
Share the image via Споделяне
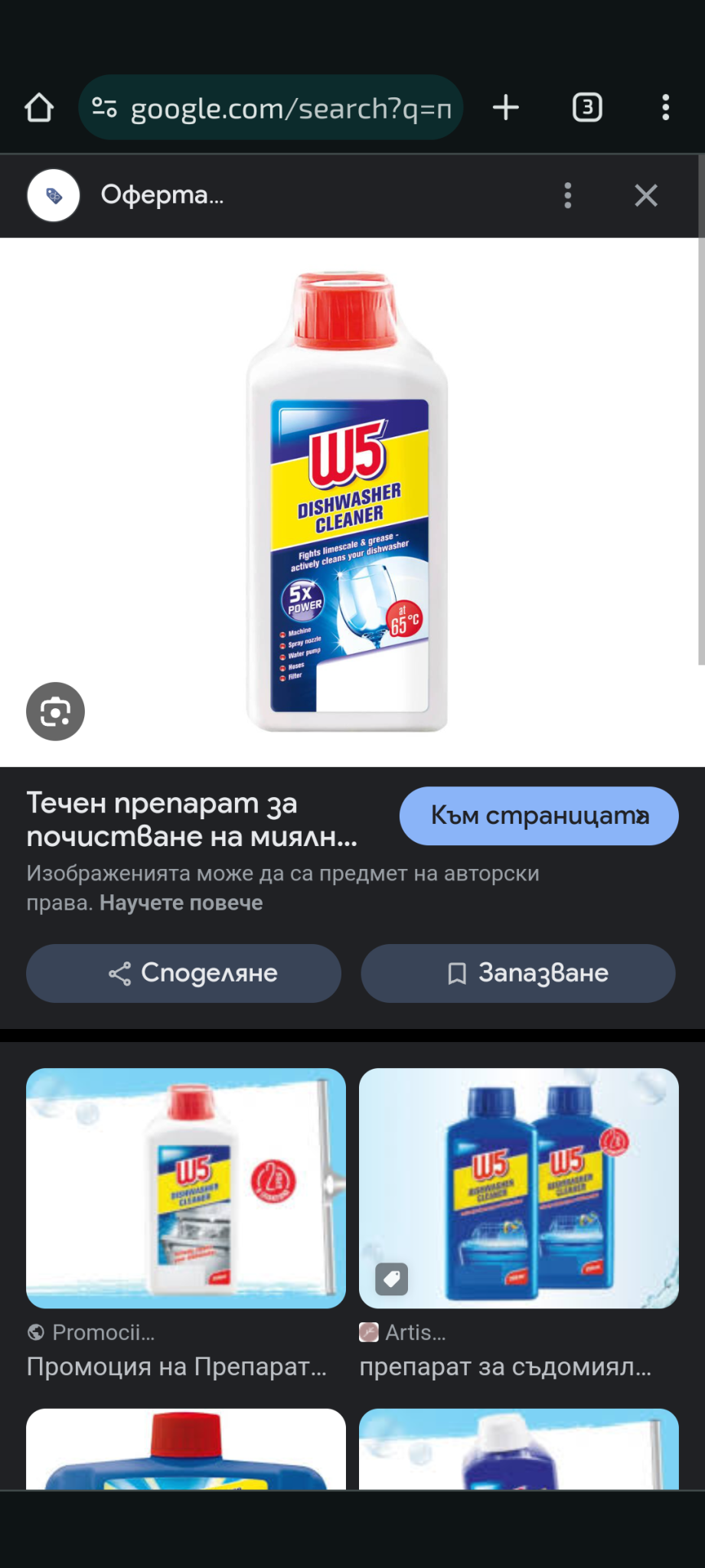coord(184,973)
